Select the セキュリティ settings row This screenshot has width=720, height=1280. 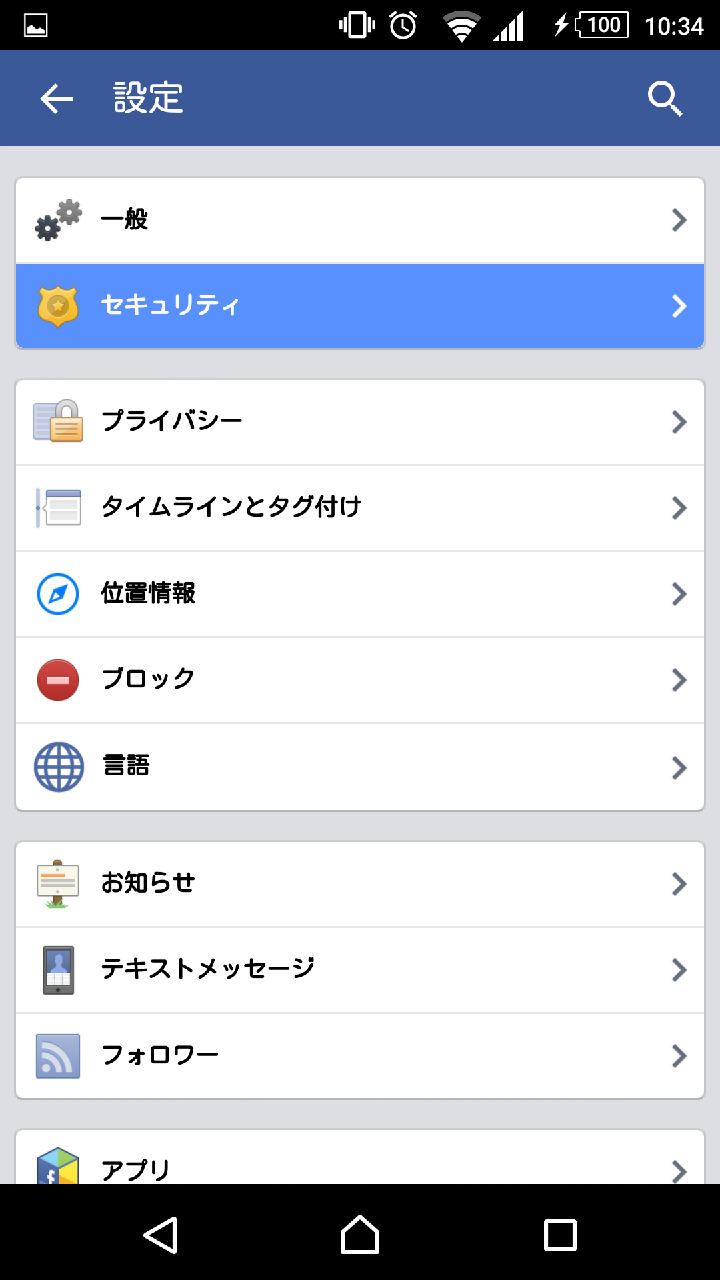point(360,306)
